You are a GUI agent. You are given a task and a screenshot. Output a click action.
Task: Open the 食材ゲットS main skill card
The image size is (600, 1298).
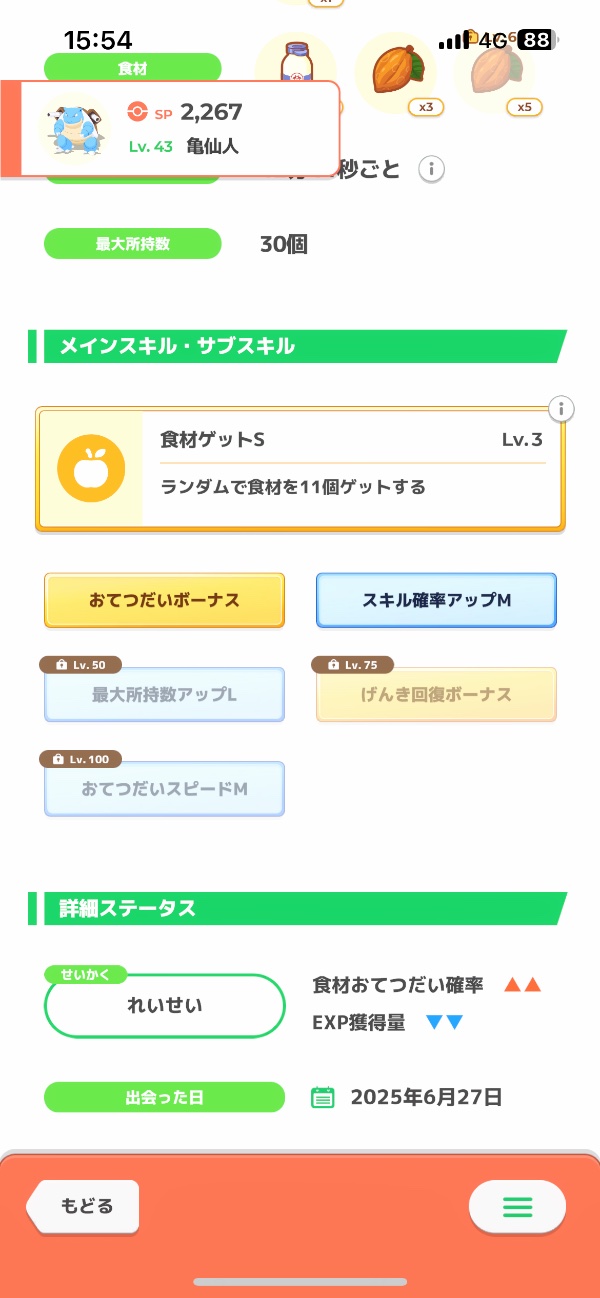tap(300, 467)
